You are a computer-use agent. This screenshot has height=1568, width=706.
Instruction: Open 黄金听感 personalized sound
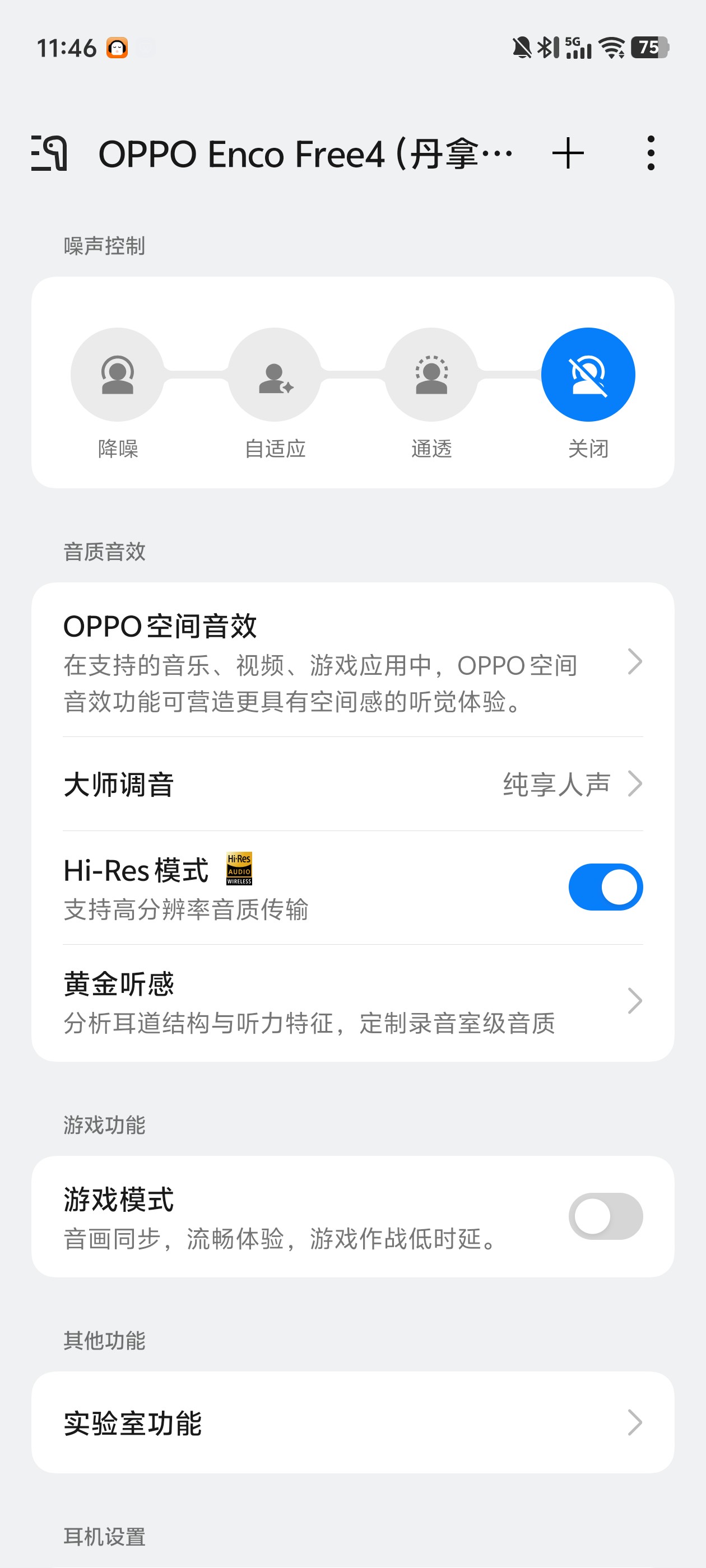(352, 1002)
